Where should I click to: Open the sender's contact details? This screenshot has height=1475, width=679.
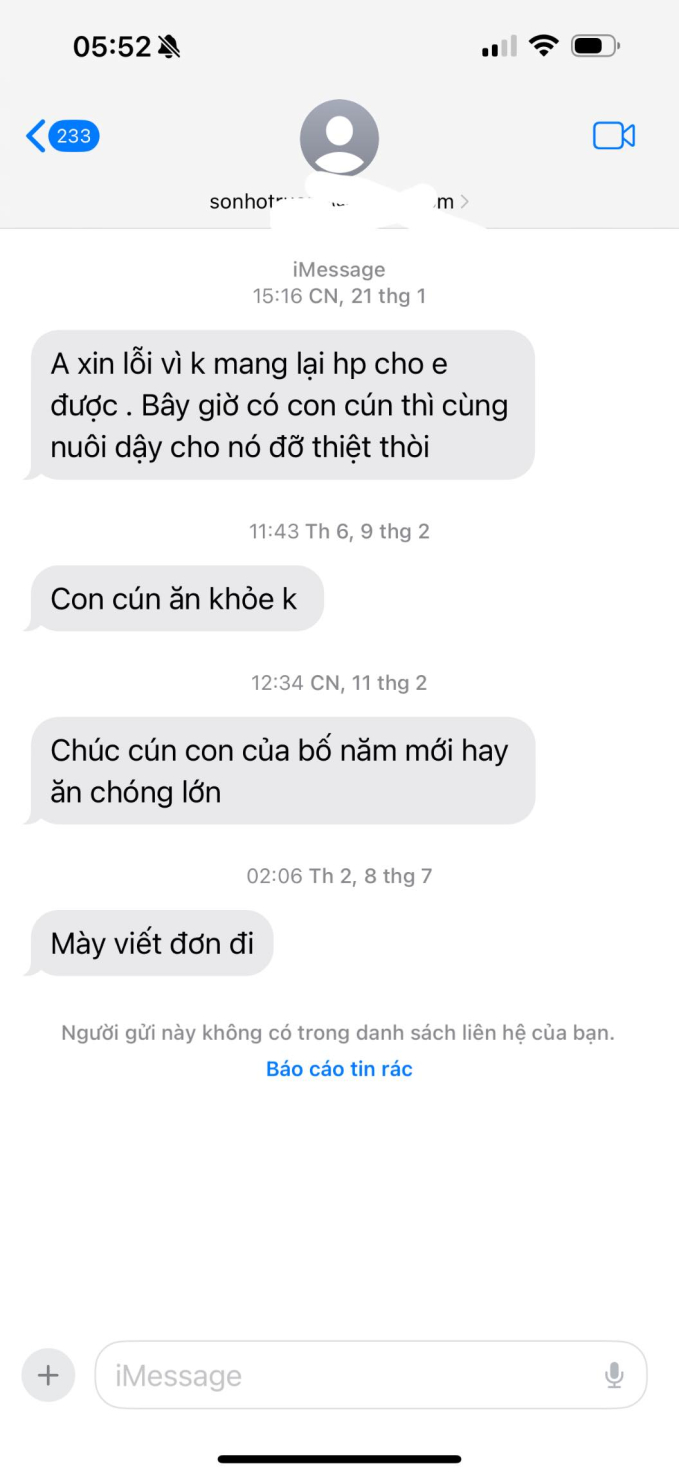click(339, 150)
